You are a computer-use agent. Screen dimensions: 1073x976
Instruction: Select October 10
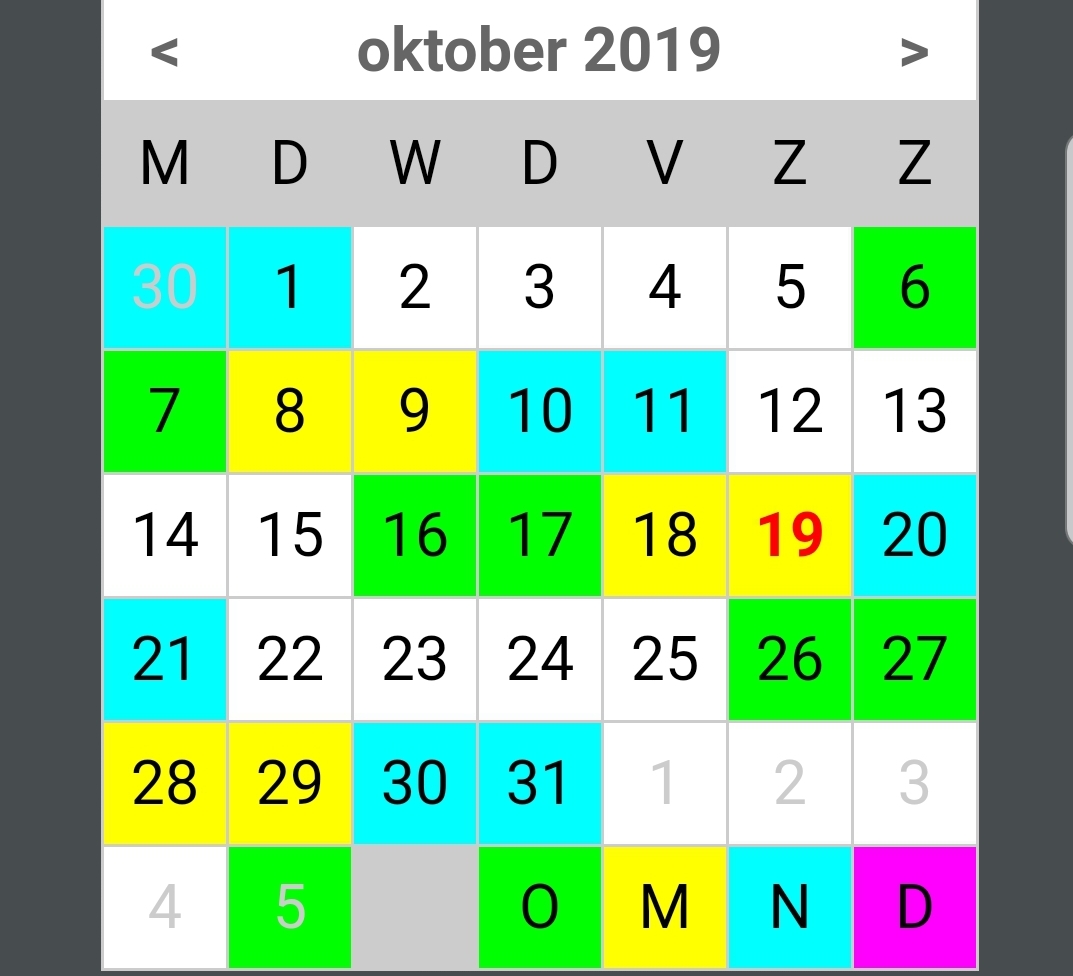(539, 411)
